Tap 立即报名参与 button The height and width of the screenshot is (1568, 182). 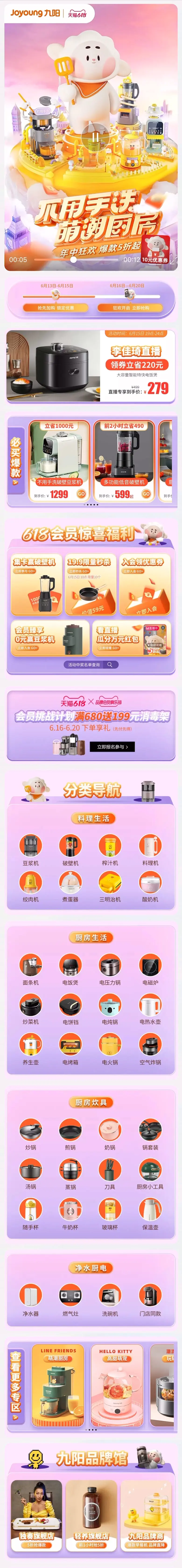point(113,746)
